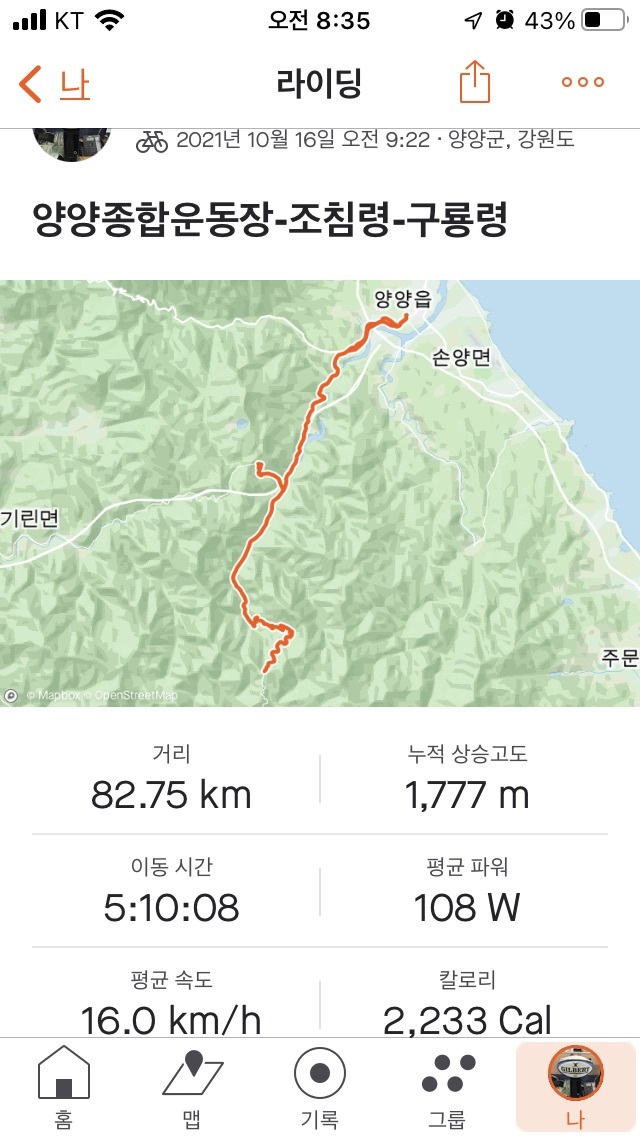This screenshot has height=1136, width=640.
Task: Switch to the 그룹 tab
Action: point(448,1087)
